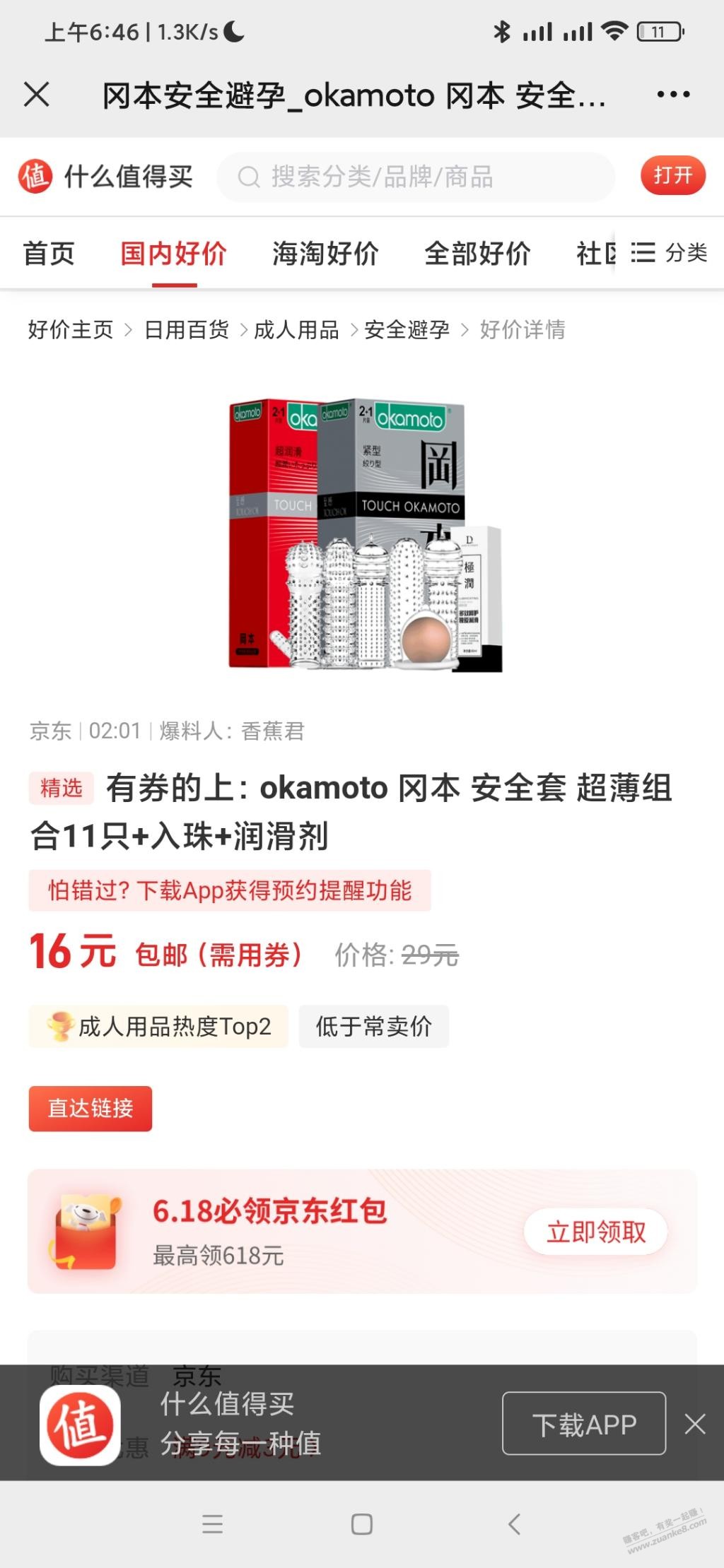Switch to the 首页 tab
The width and height of the screenshot is (724, 1568).
pos(49,253)
